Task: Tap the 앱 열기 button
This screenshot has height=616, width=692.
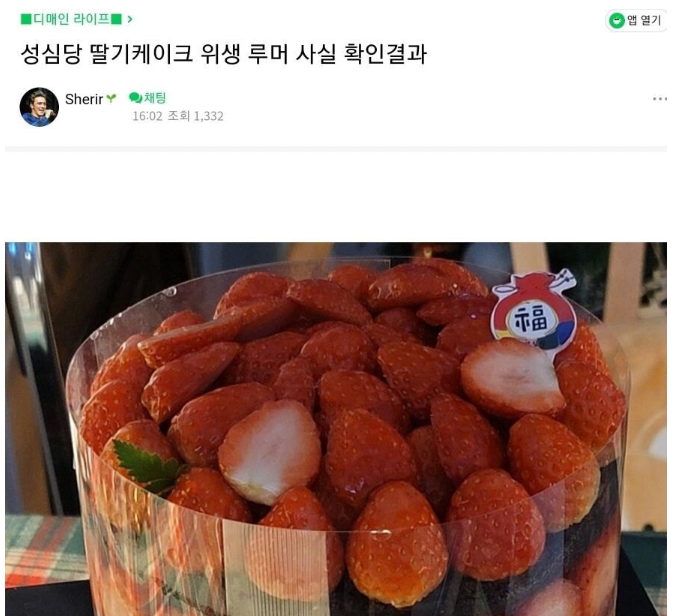Action: [x=636, y=20]
